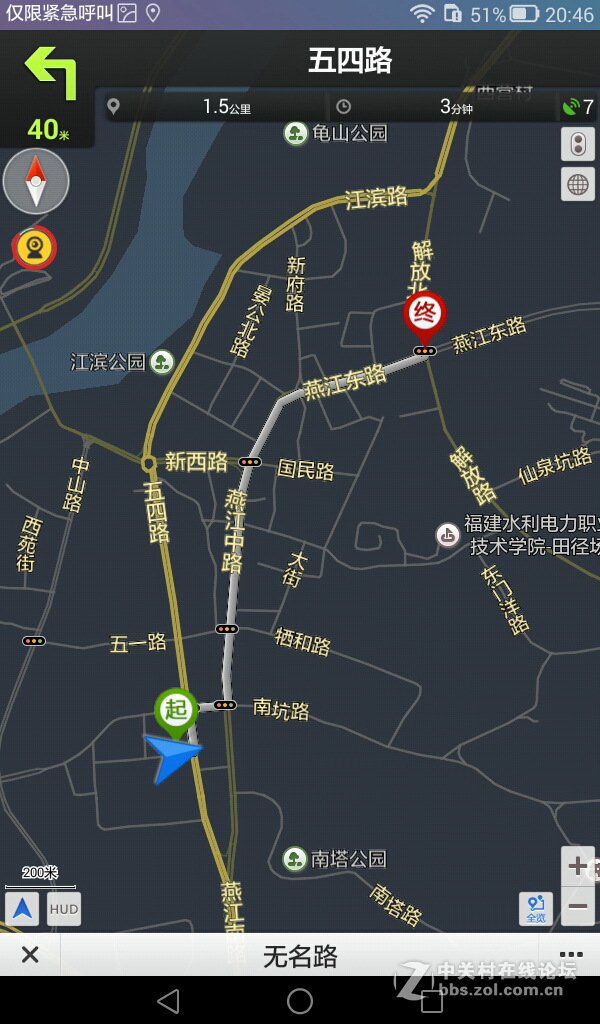Show the full route overview (全览)
Image resolution: width=600 pixels, height=1024 pixels.
[x=536, y=908]
